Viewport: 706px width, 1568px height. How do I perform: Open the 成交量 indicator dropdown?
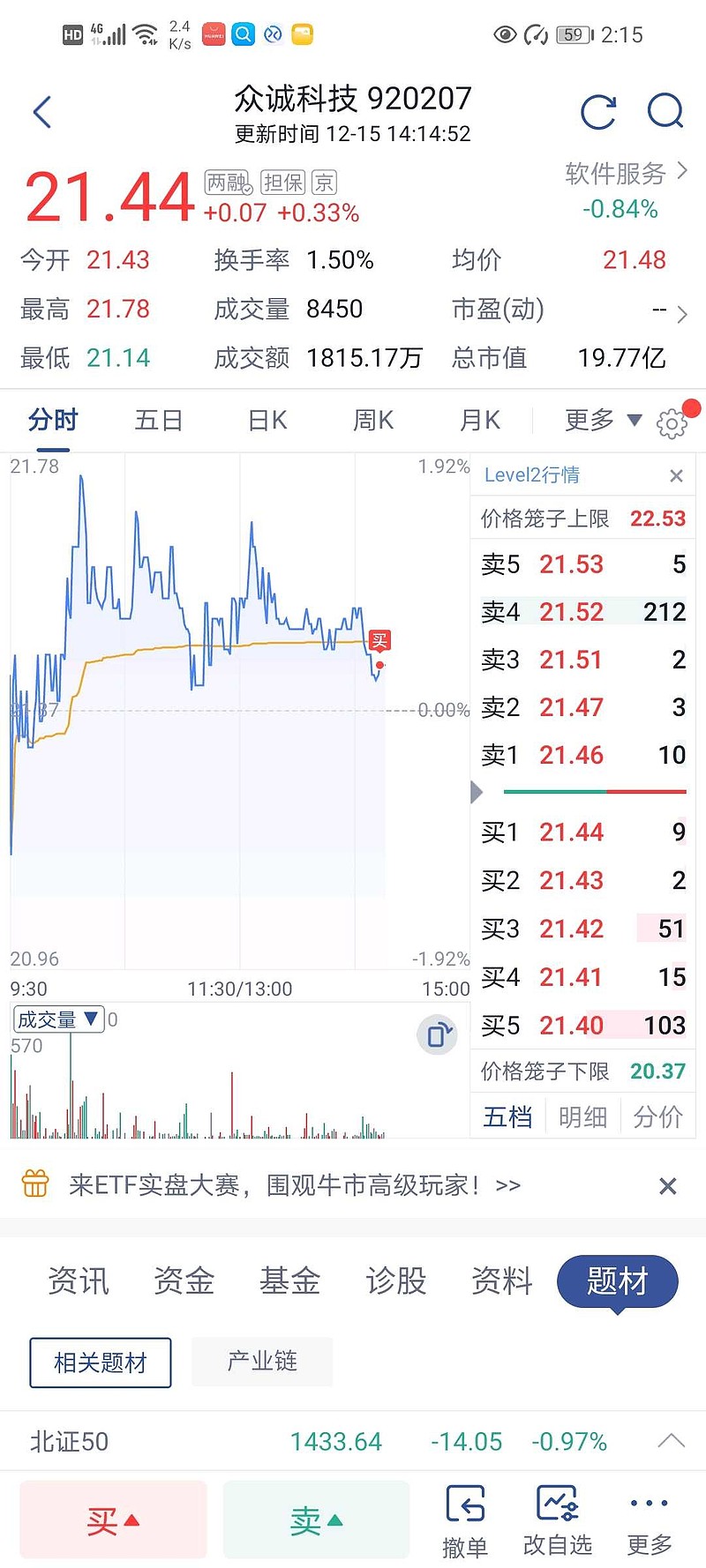point(58,1020)
